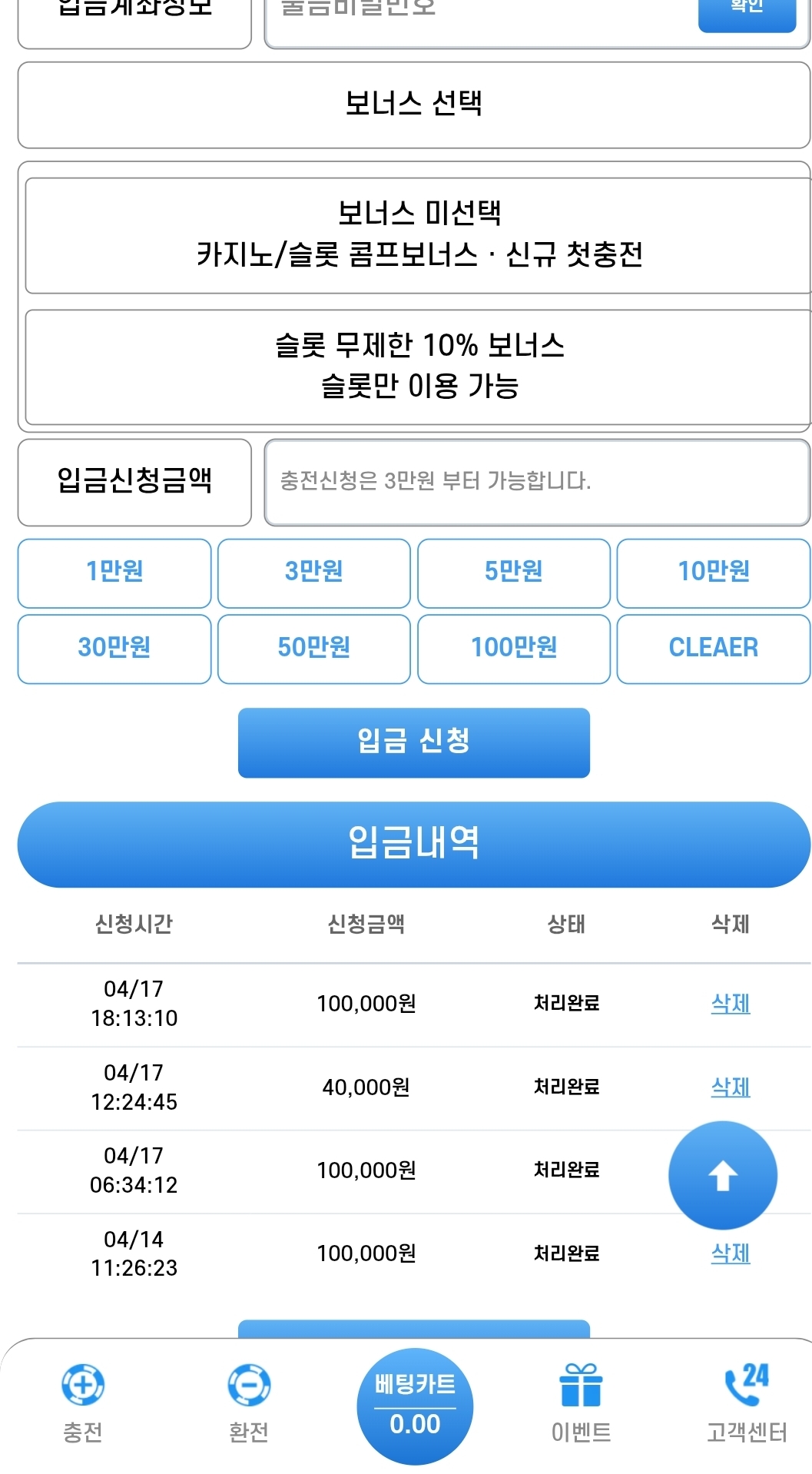Jump to top with arrow button
Viewport: 812px width, 1474px height.
(x=722, y=1175)
